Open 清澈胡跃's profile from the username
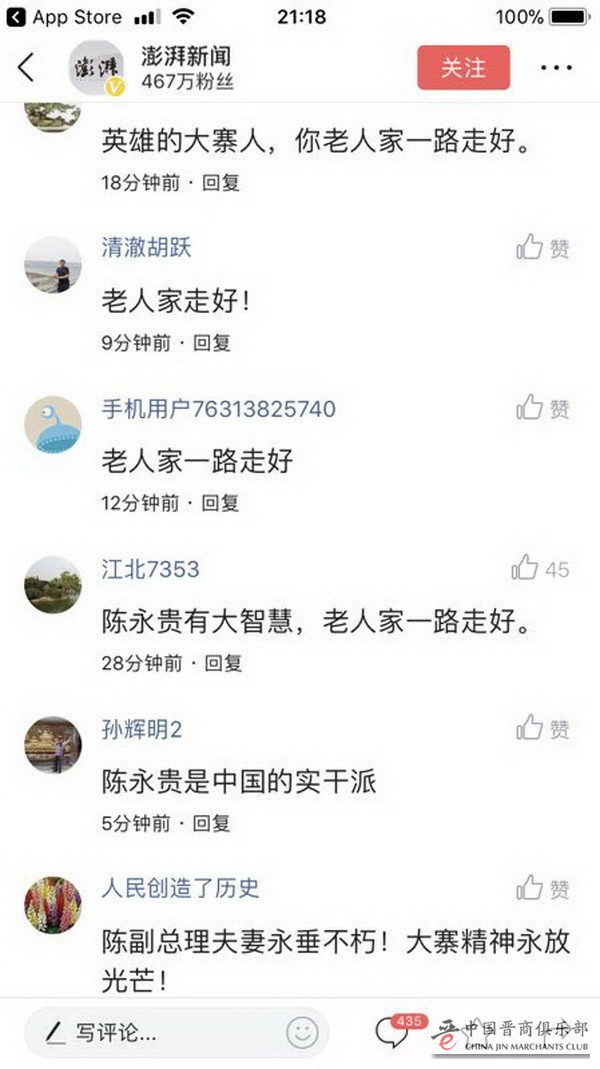Viewport: 600px width, 1069px height. [146, 248]
